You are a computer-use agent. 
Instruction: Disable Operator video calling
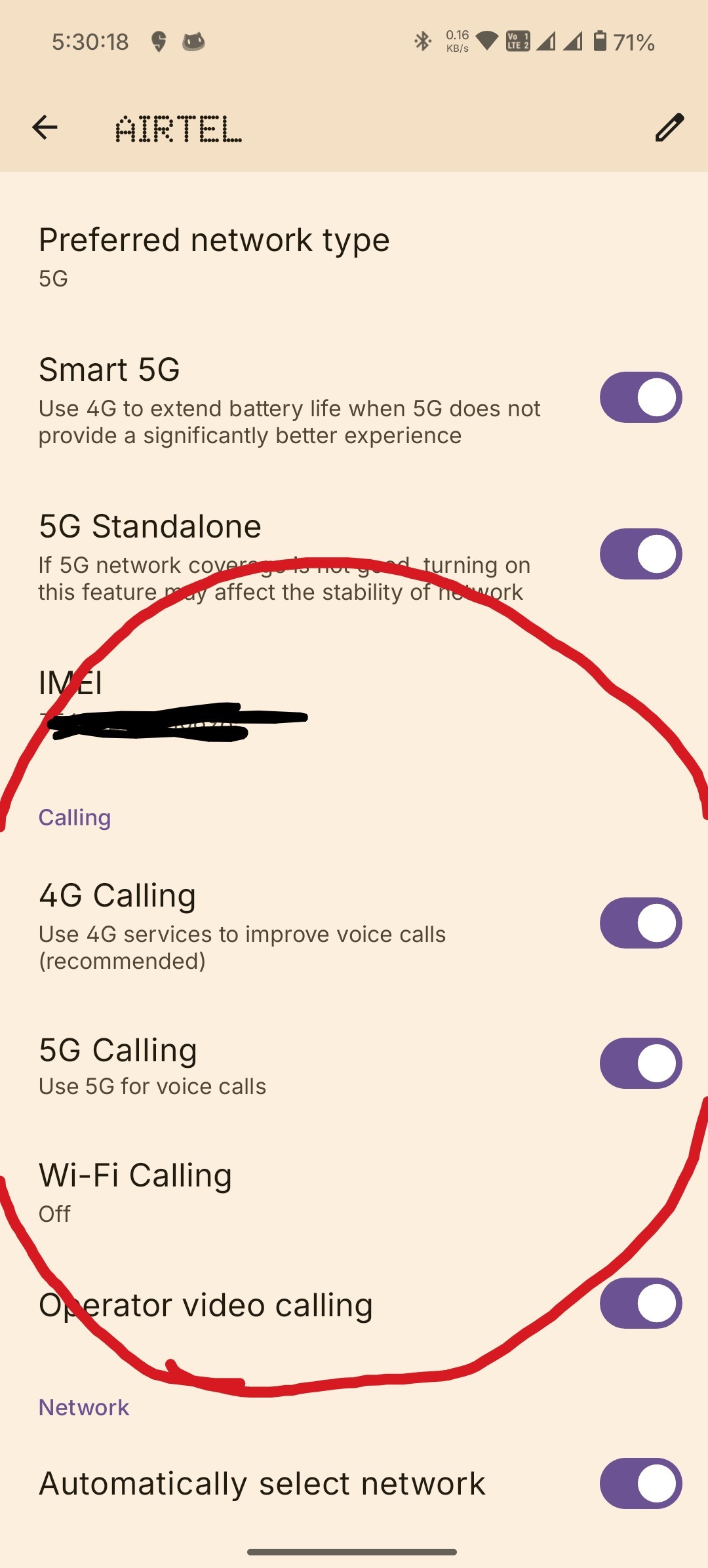pyautogui.click(x=640, y=1303)
